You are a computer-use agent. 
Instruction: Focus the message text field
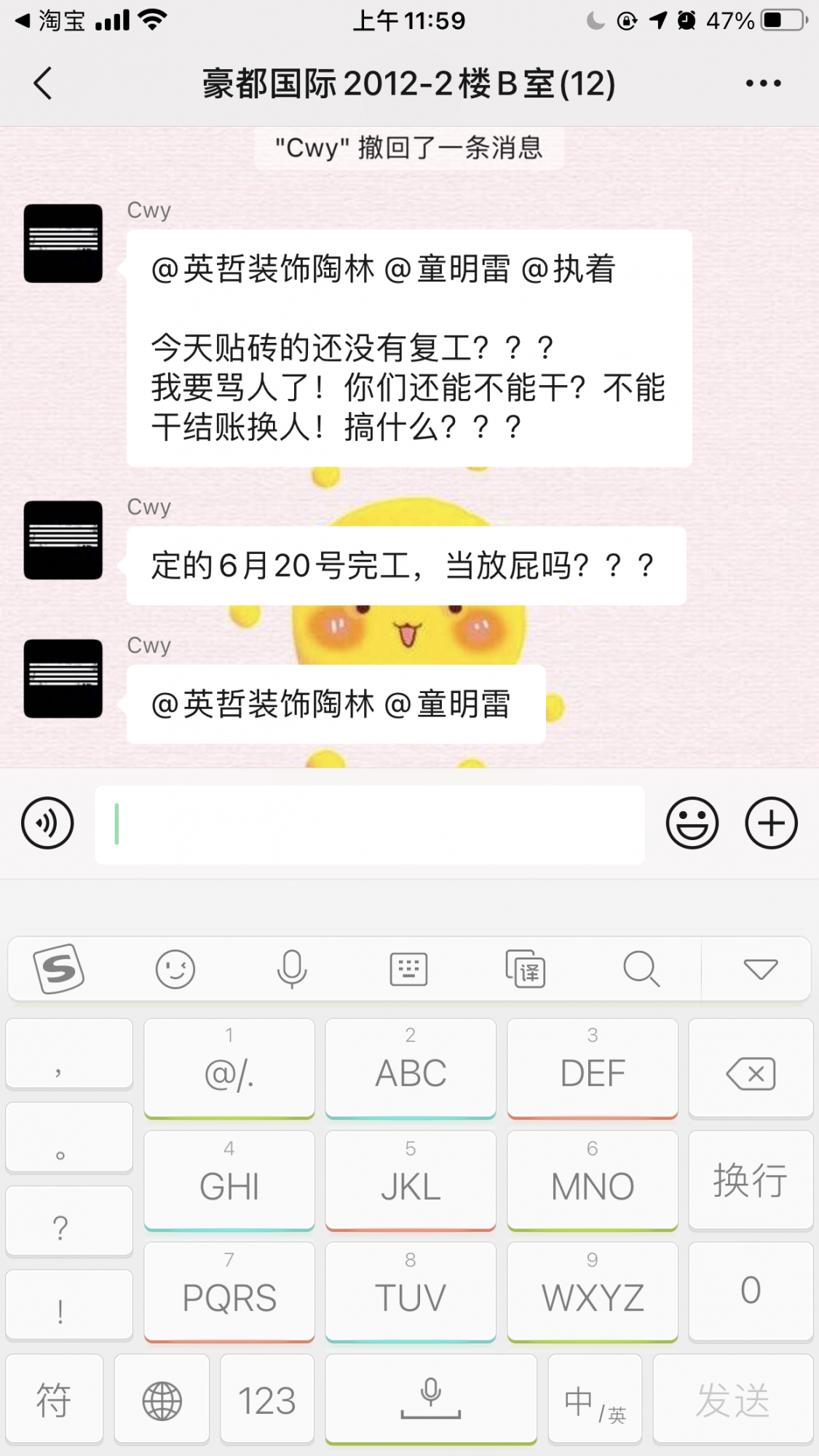(370, 824)
